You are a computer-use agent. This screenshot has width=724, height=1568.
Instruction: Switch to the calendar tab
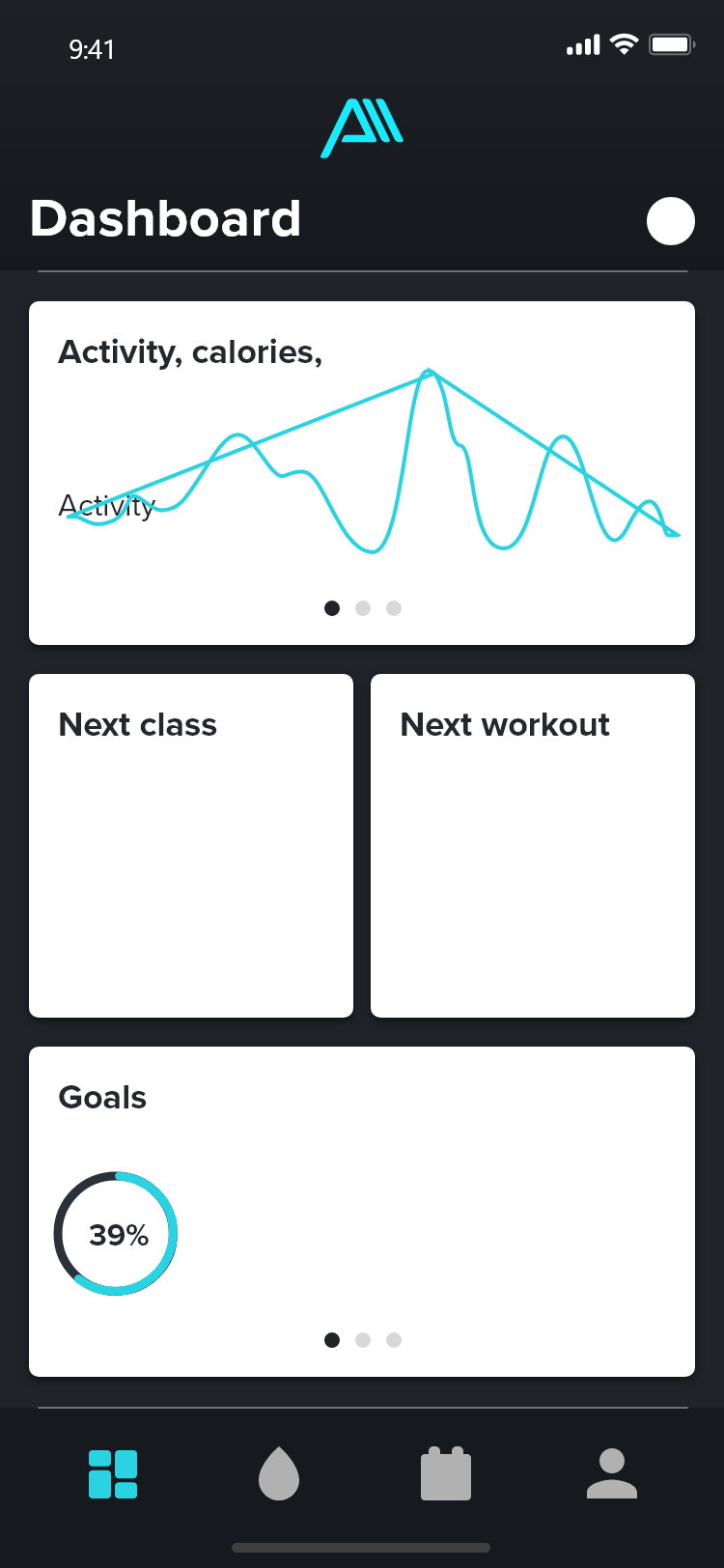click(x=446, y=1474)
